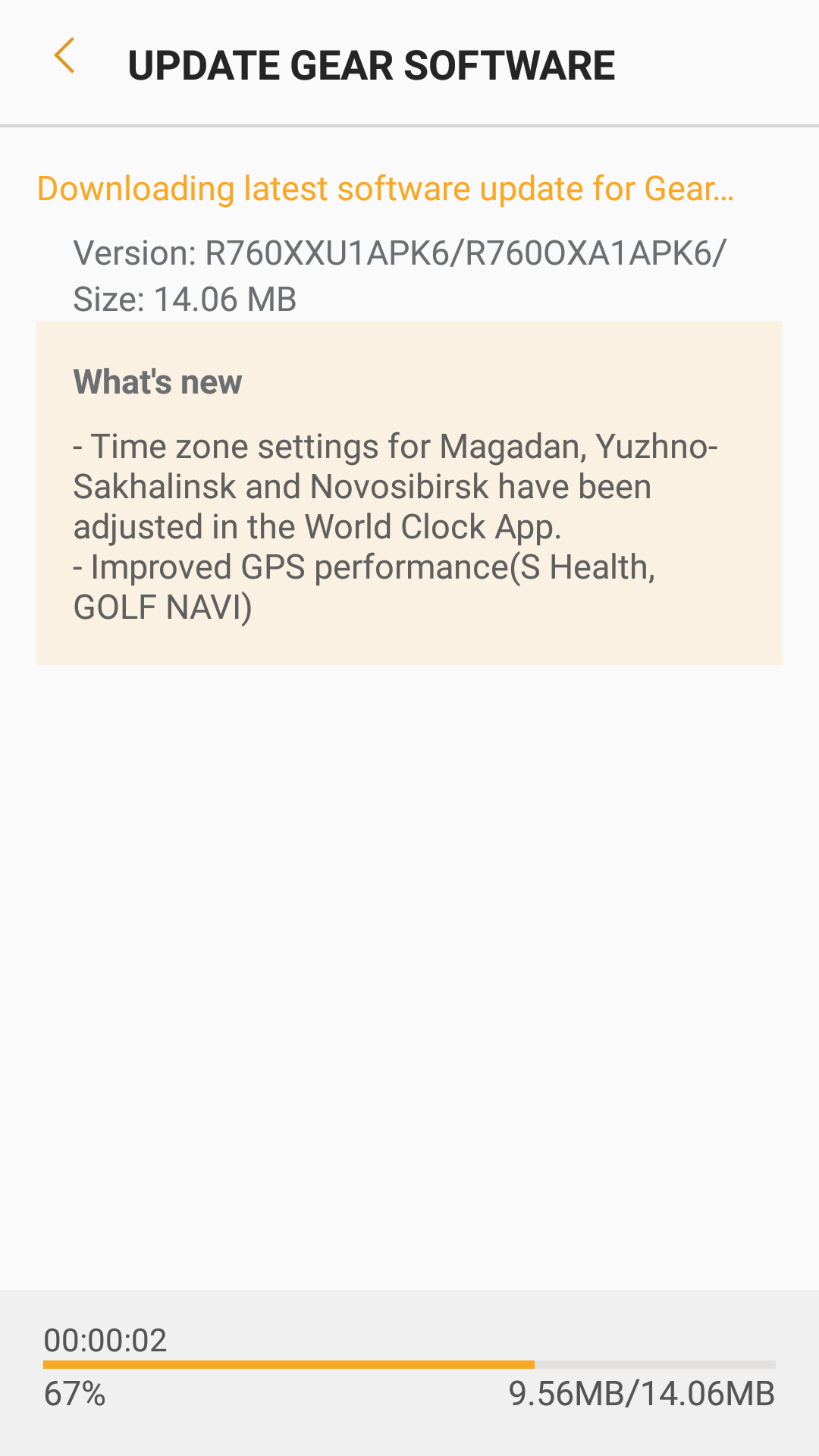Go back from Update Gear Software
This screenshot has width=819, height=1456.
[x=64, y=57]
